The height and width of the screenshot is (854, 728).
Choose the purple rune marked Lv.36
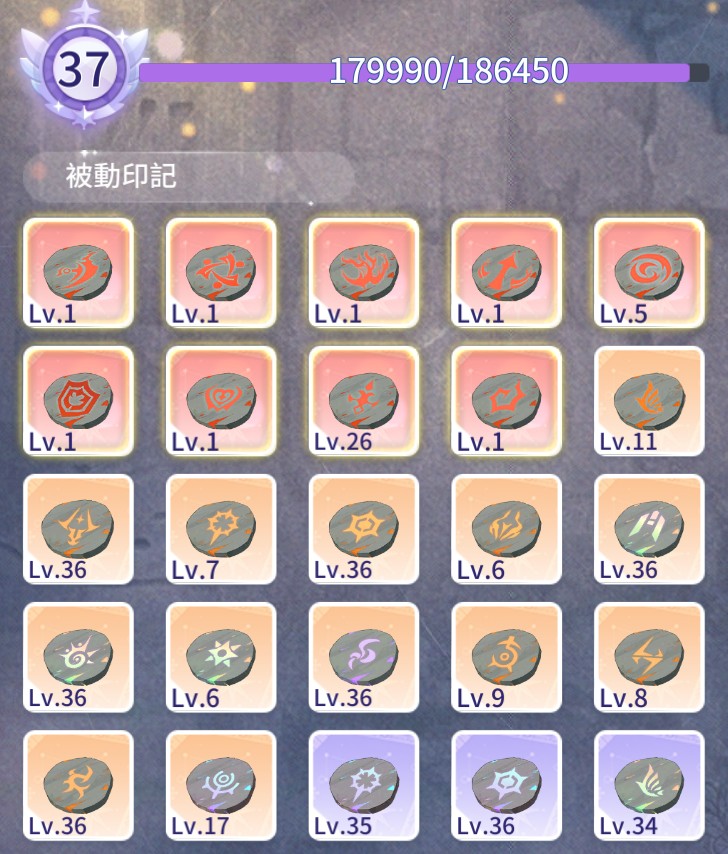[x=506, y=785]
